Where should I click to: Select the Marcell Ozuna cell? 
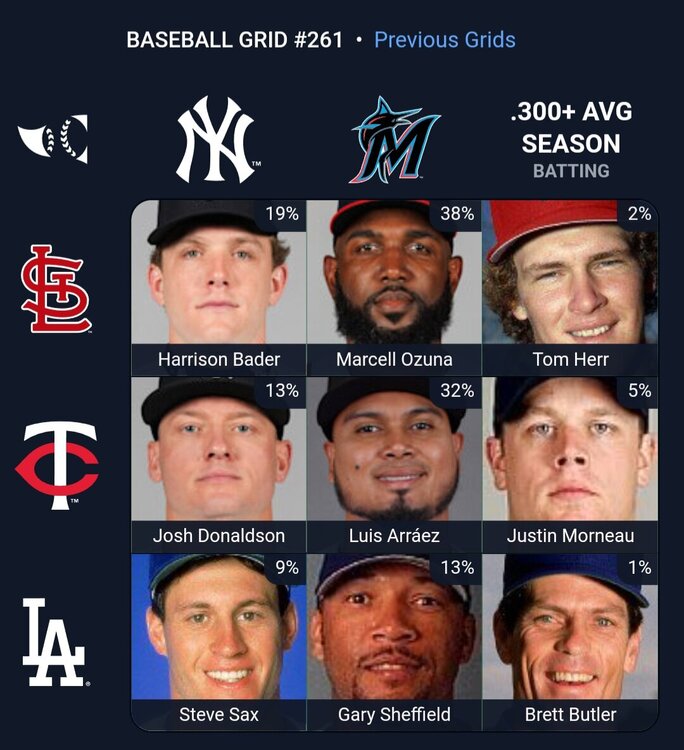coord(394,288)
